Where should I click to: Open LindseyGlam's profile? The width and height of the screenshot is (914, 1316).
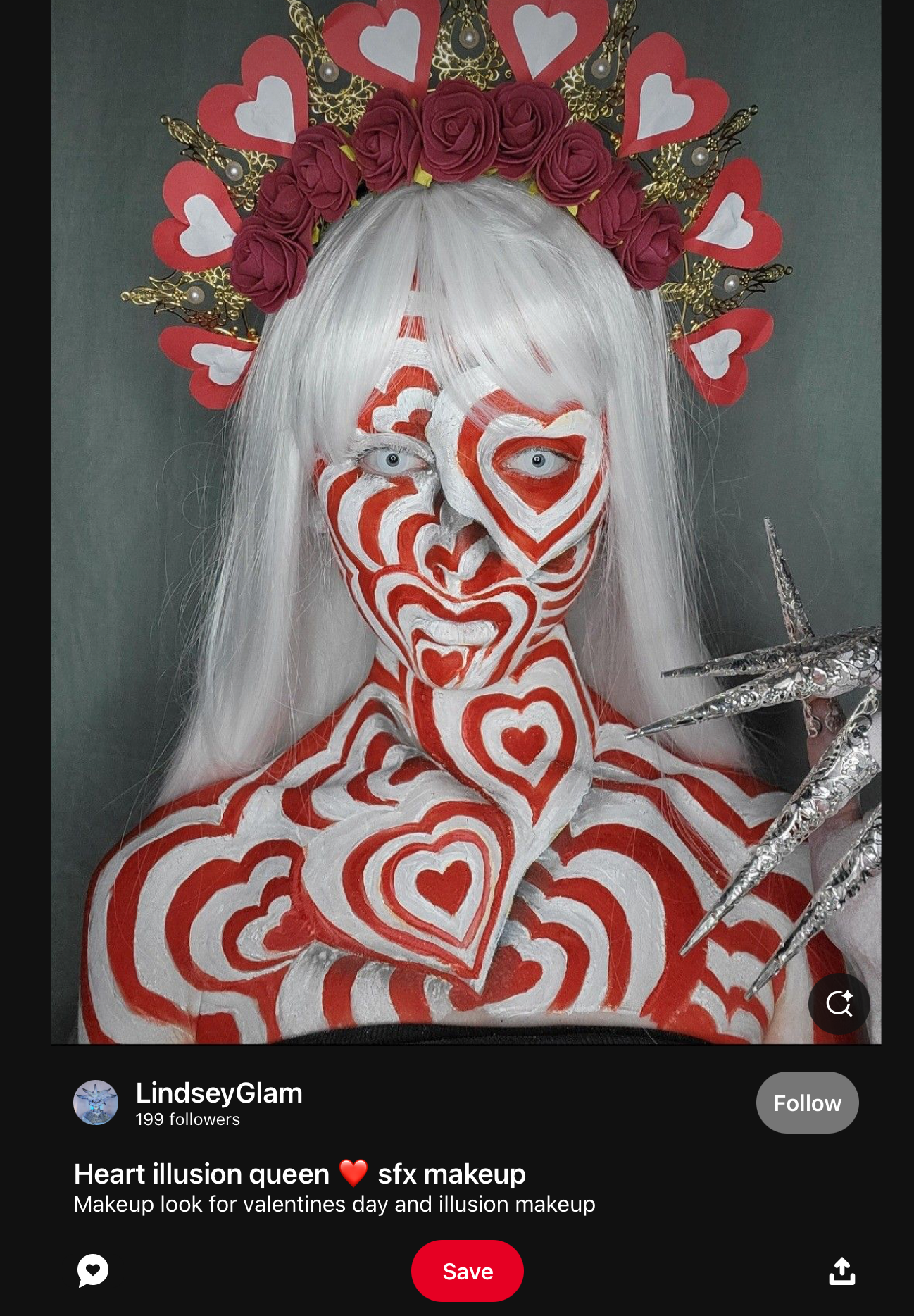[218, 1093]
